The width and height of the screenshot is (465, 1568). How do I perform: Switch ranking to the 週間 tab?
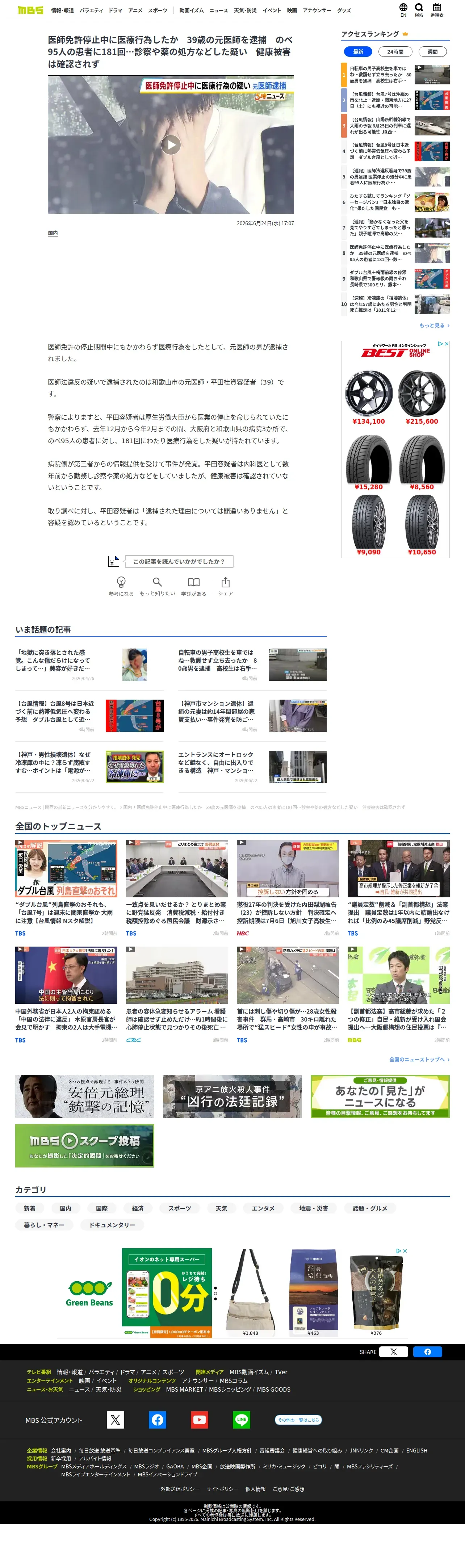click(432, 52)
